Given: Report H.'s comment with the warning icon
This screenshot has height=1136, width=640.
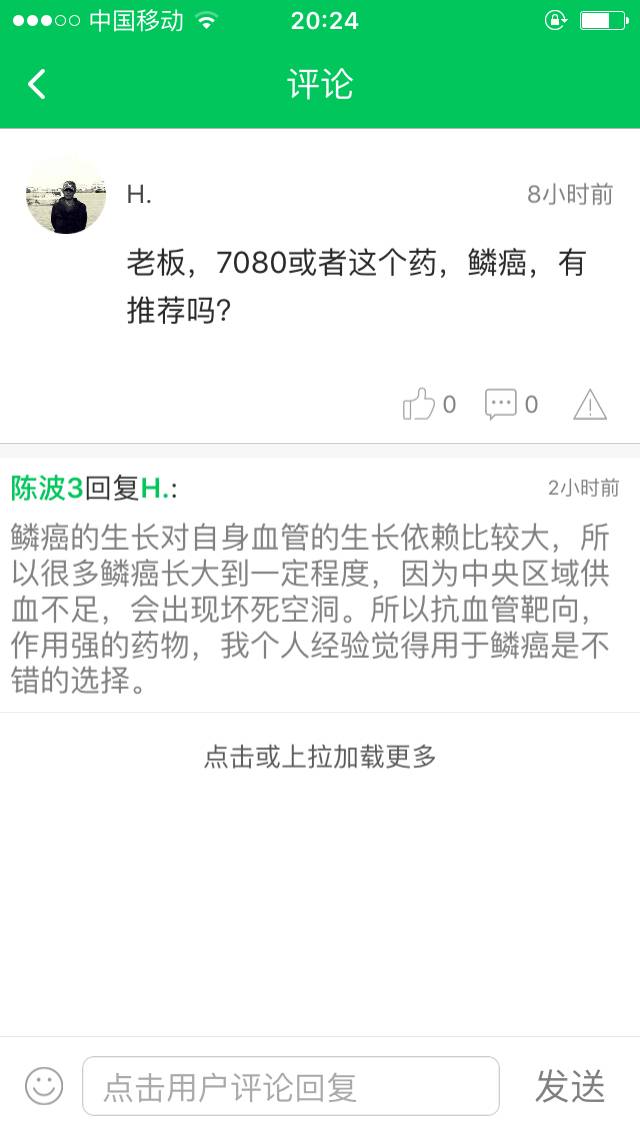Looking at the screenshot, I should click(590, 404).
